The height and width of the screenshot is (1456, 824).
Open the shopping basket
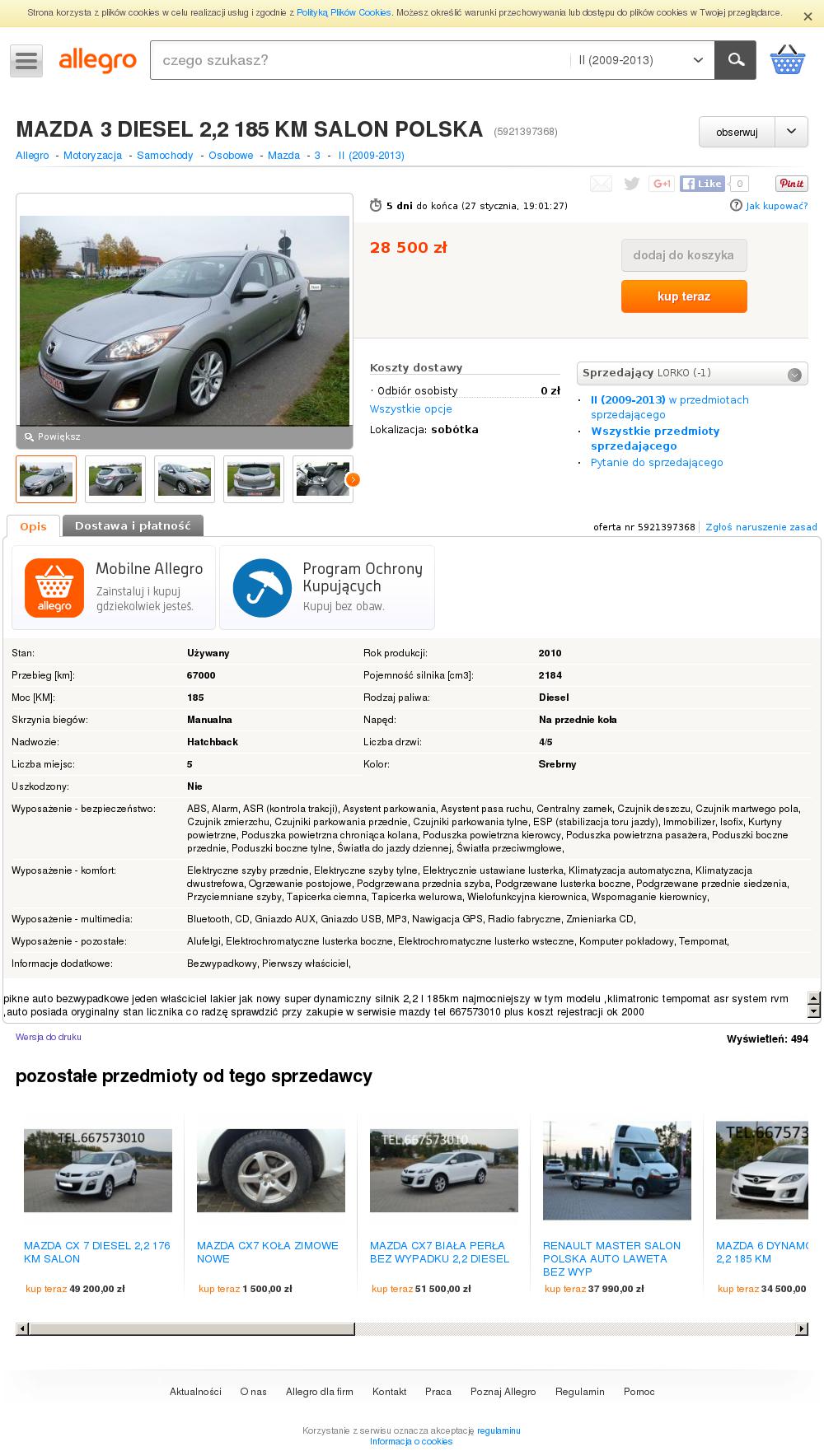[787, 60]
